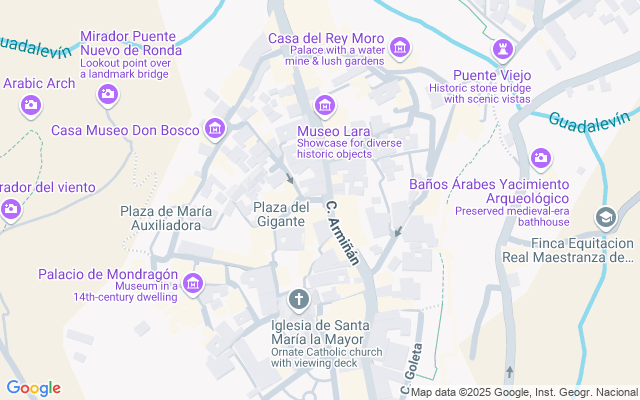Tap the Baños Árabes Yacimiento Arqueológico pin
The width and height of the screenshot is (640, 400).
541,158
